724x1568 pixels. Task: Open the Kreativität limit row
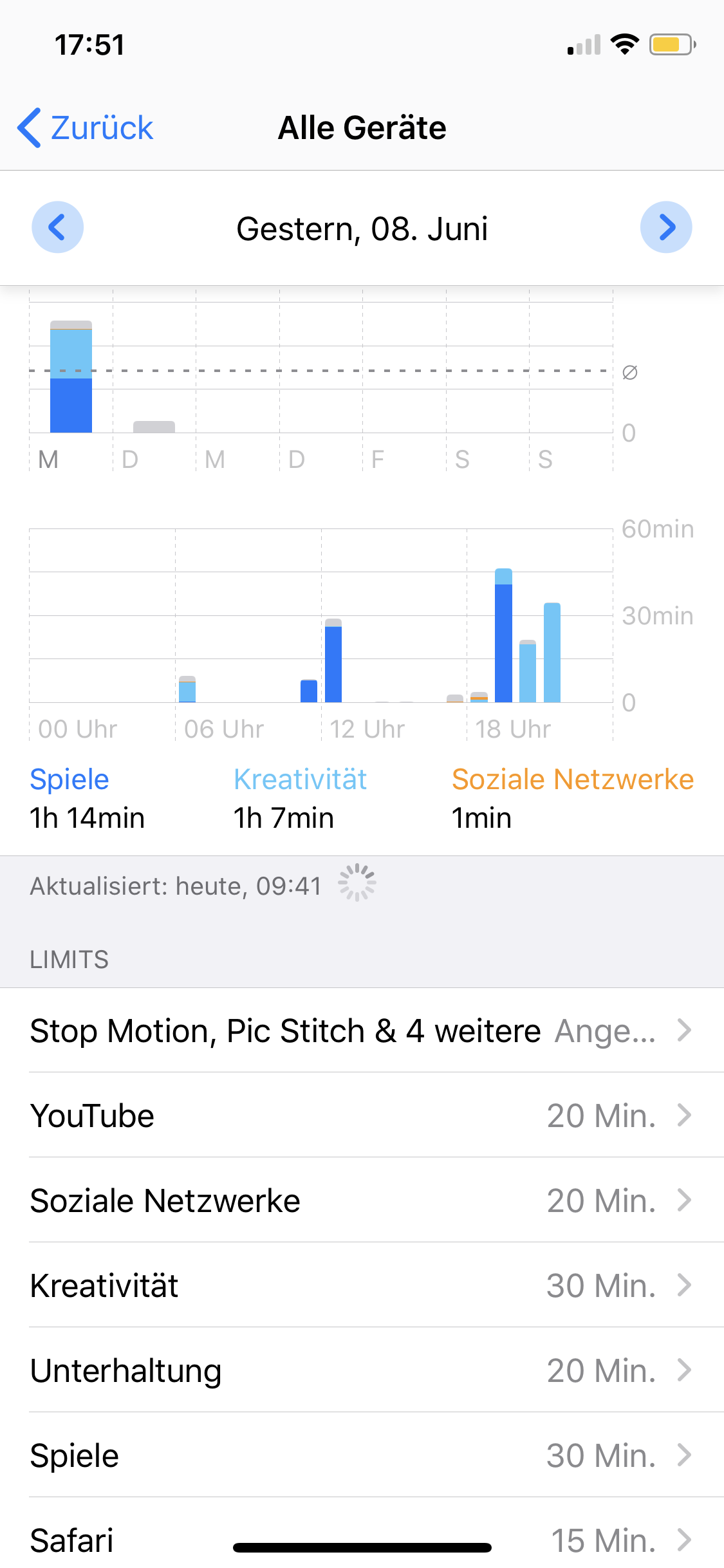pyautogui.click(x=360, y=1285)
